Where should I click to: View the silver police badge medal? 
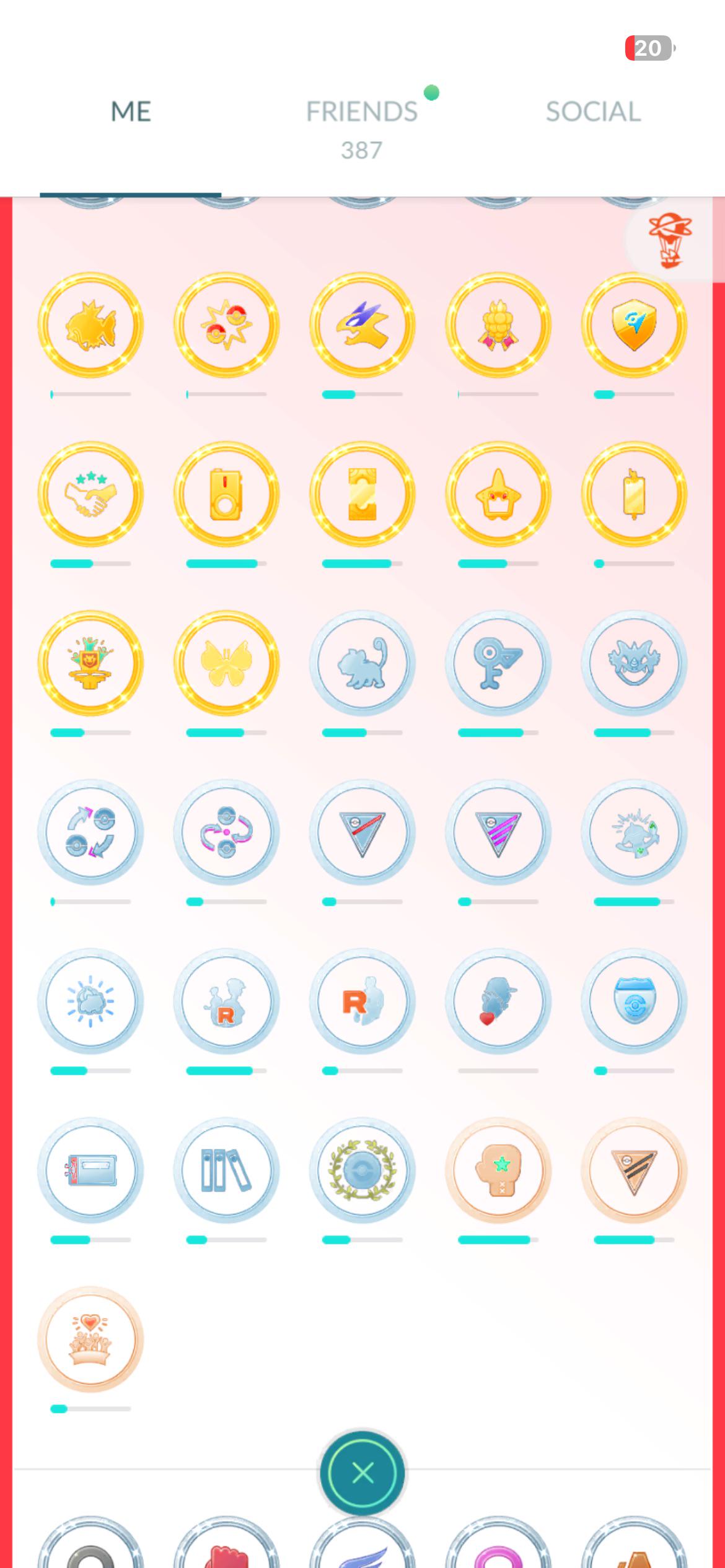633,1001
